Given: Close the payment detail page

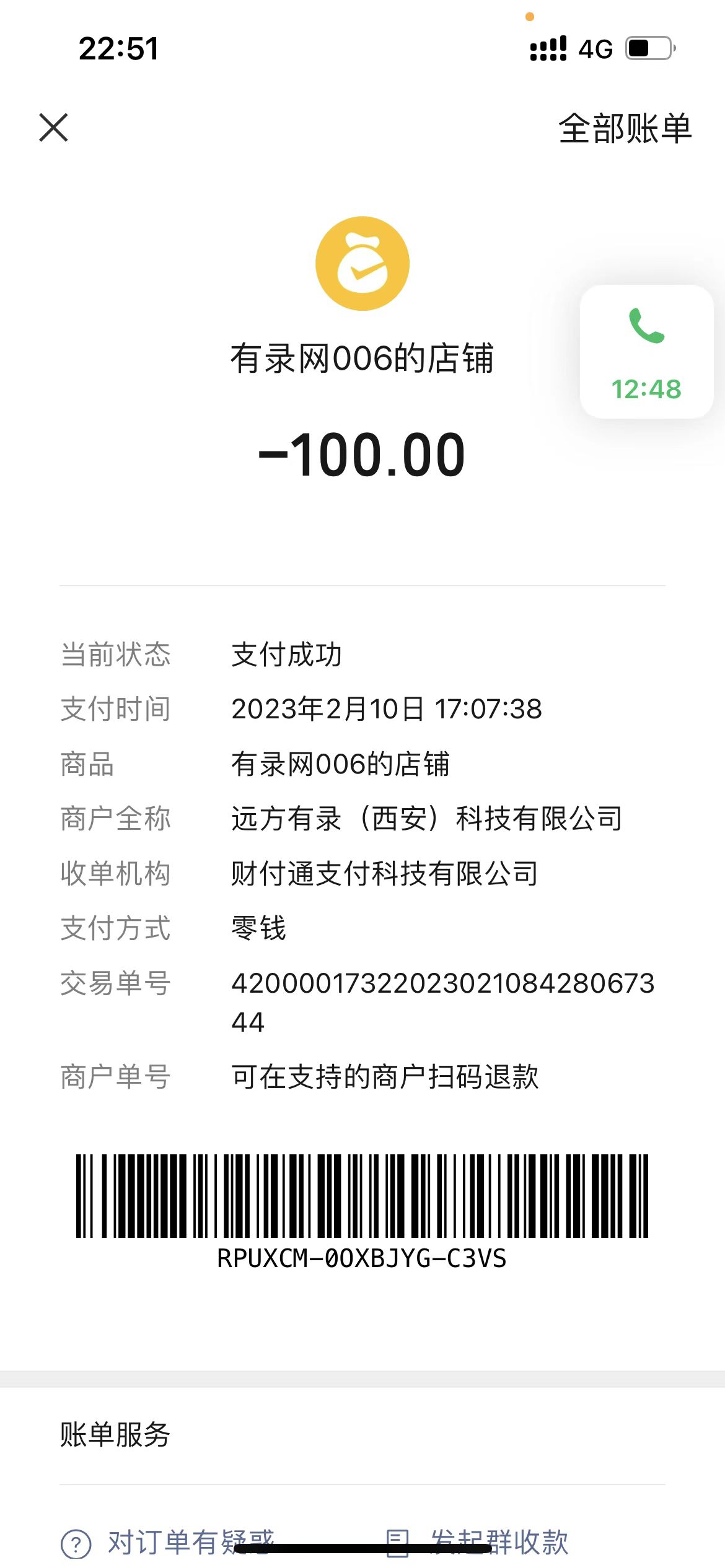Looking at the screenshot, I should tap(53, 128).
